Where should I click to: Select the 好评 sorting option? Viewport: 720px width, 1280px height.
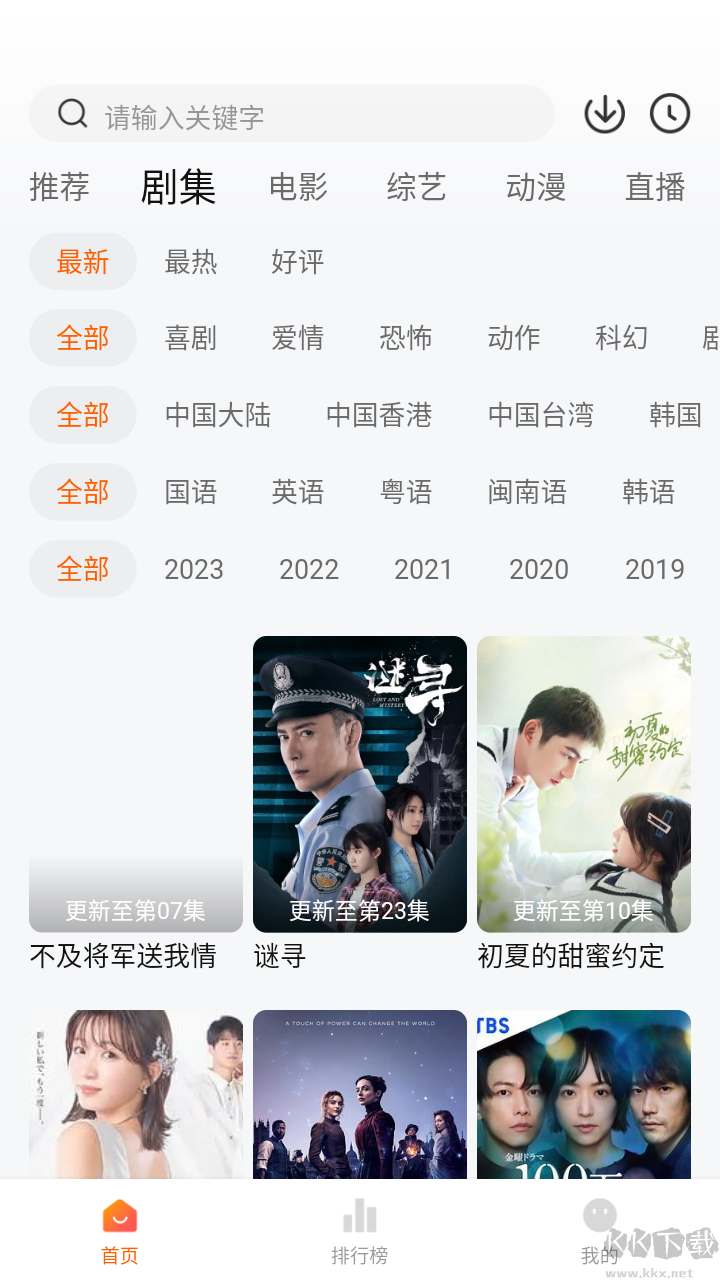click(x=297, y=261)
